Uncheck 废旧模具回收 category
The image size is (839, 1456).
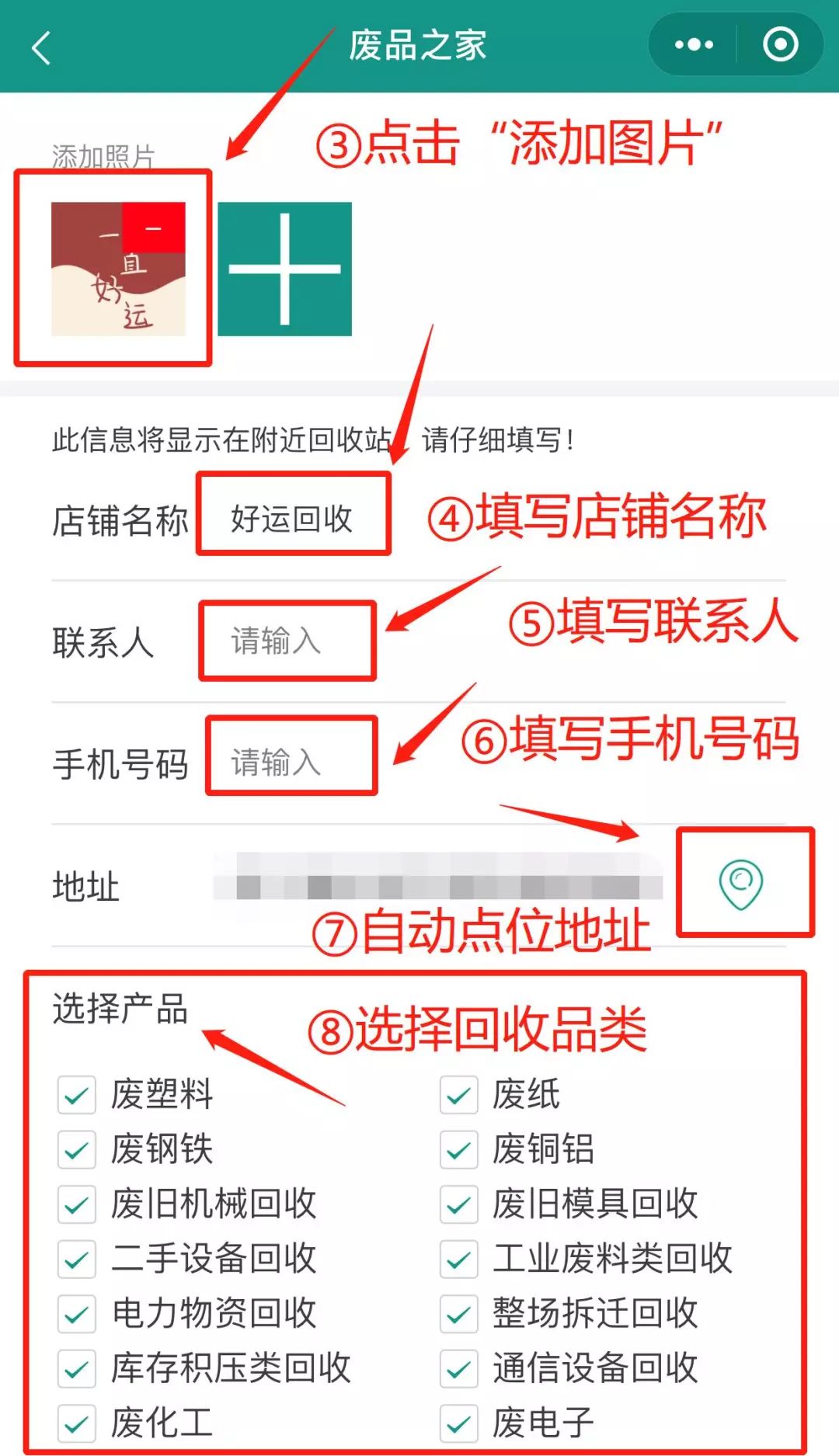point(457,1206)
